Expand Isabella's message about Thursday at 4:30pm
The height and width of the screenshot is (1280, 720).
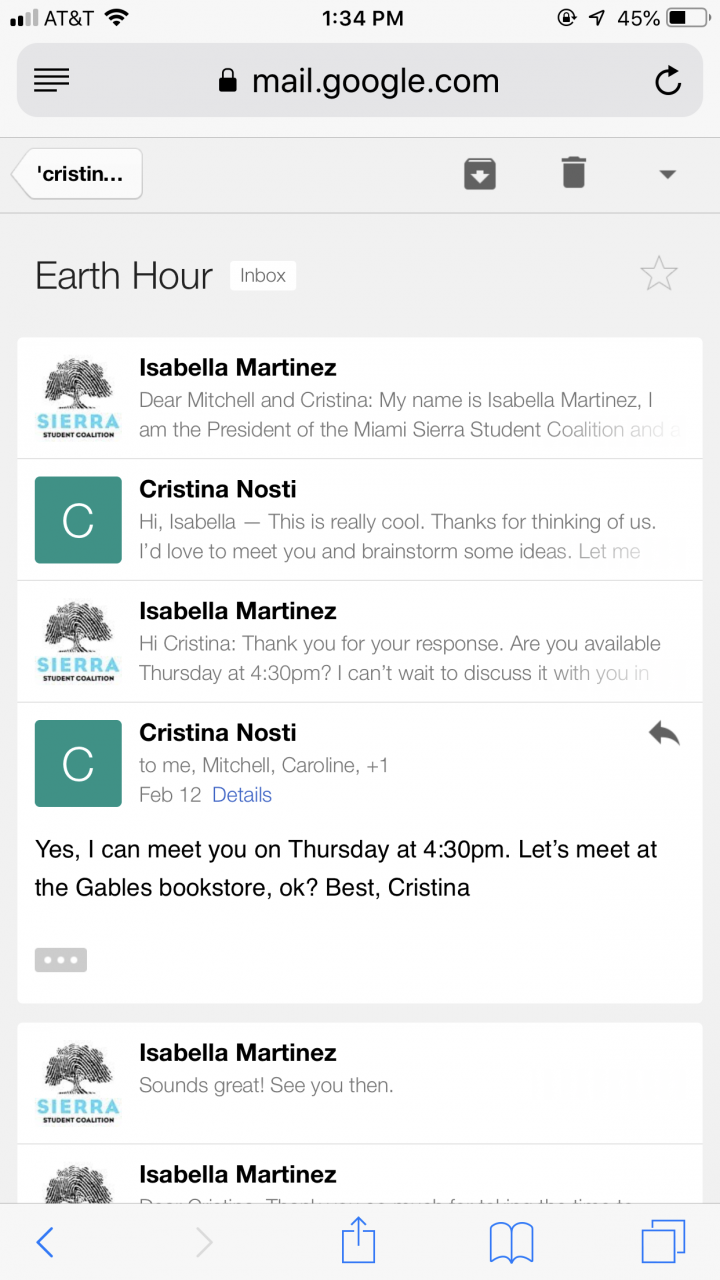pyautogui.click(x=400, y=643)
